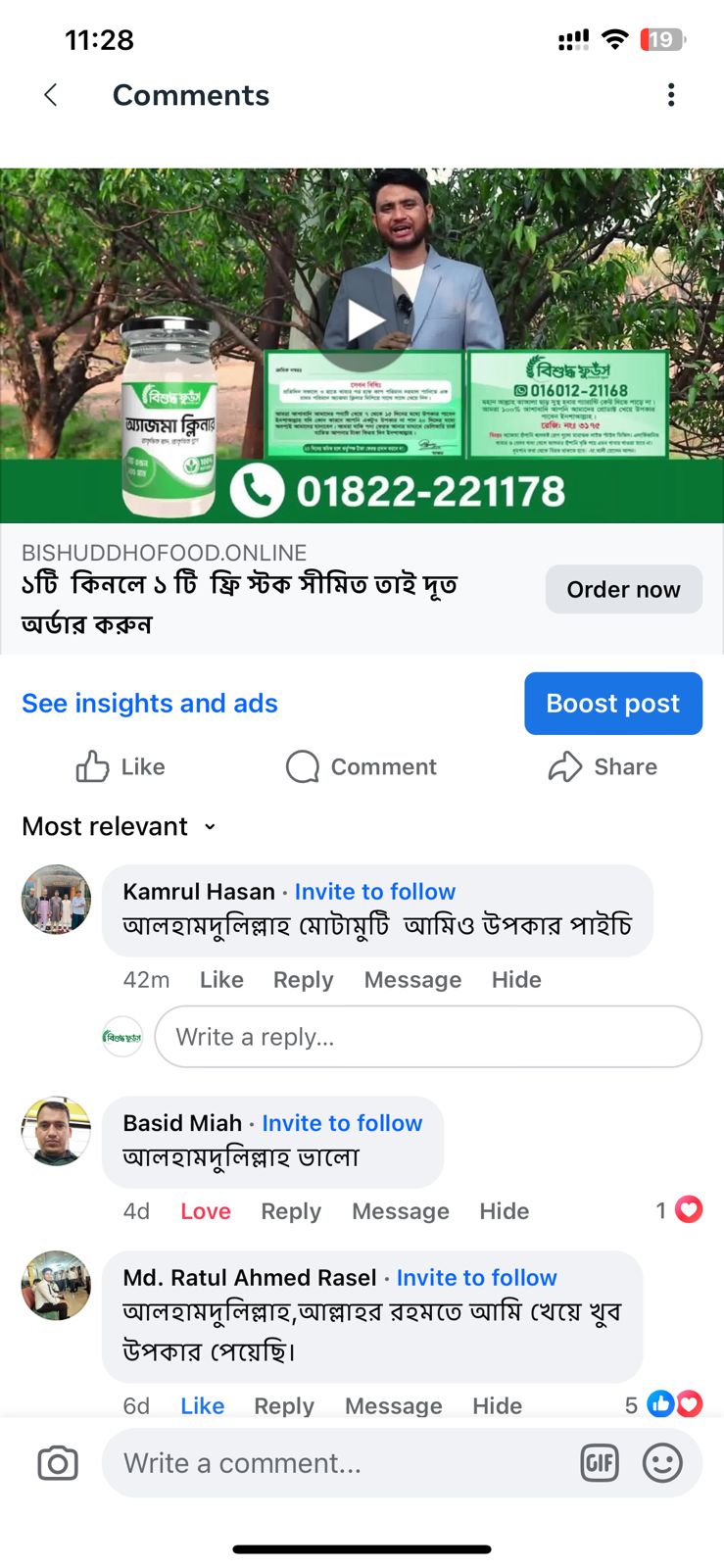The image size is (724, 1568).
Task: Invite Md. Ratul Ahmed Rasel to follow
Action: (x=476, y=1278)
